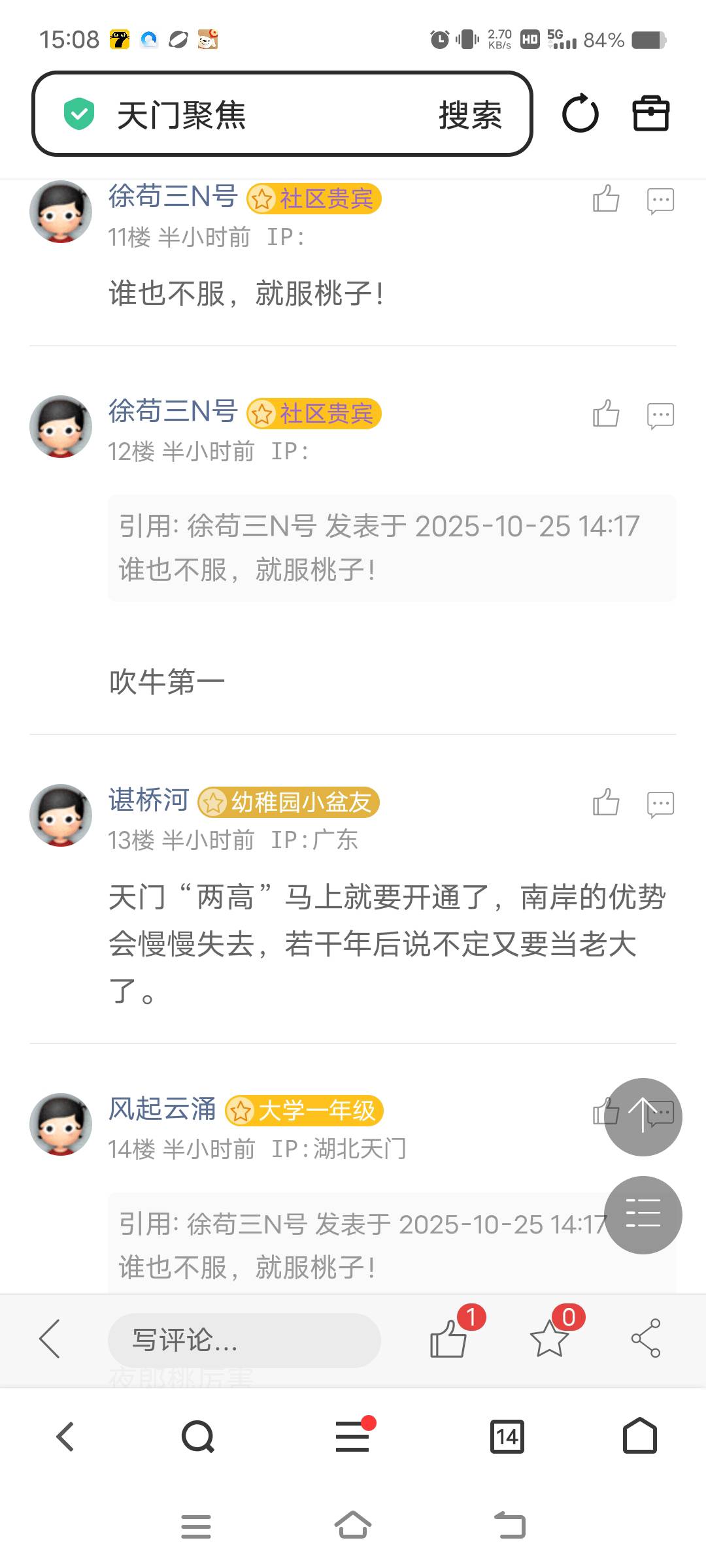
Task: Reply to the 12楼 comment
Action: (660, 416)
